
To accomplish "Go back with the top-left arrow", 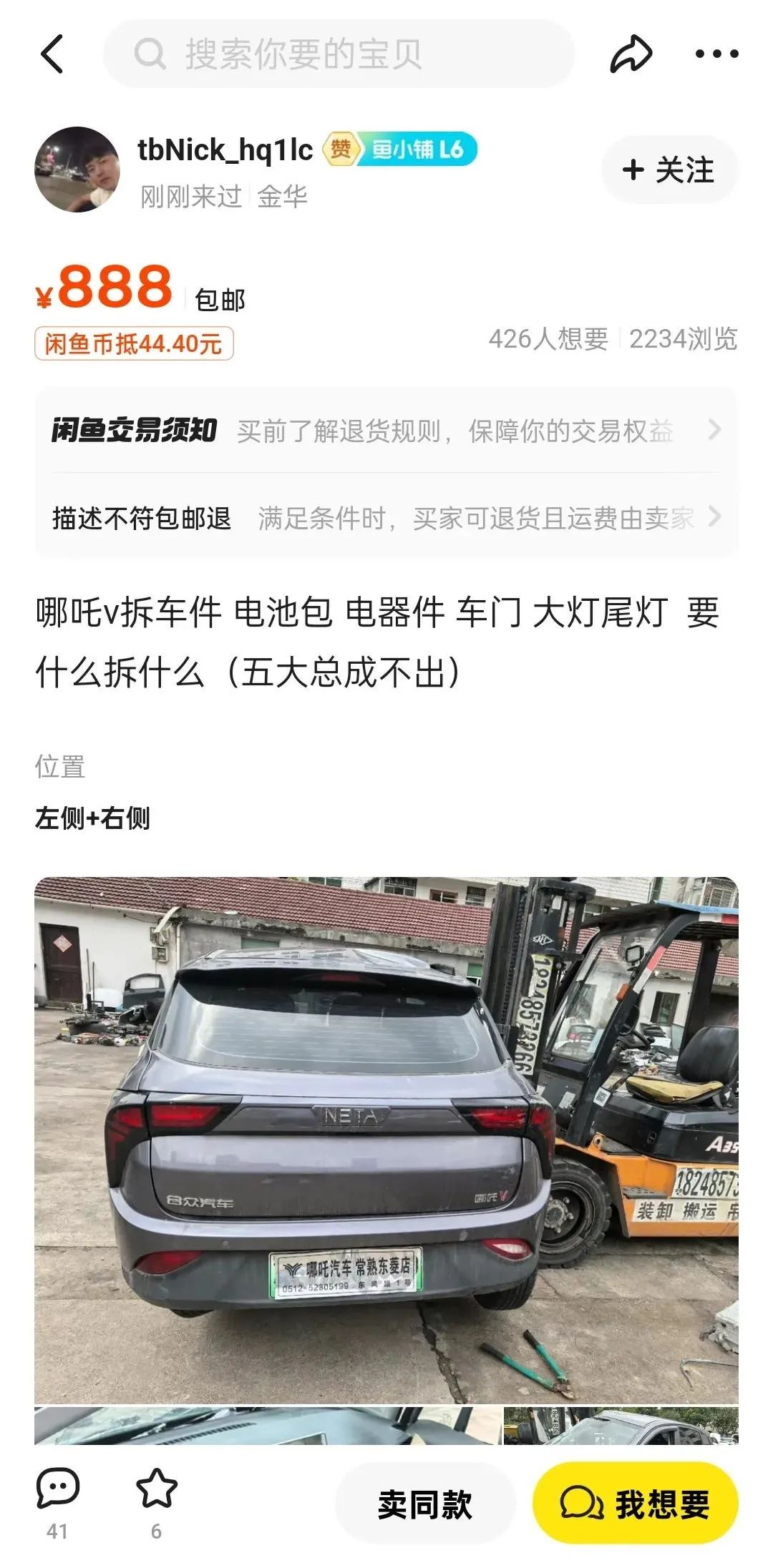I will click(x=52, y=54).
